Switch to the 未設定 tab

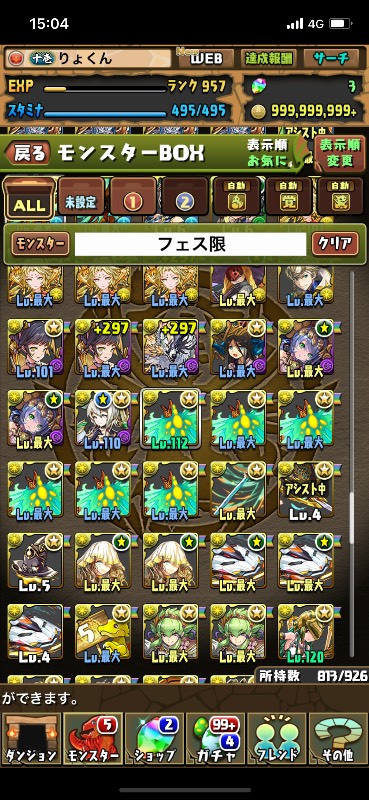pos(81,197)
